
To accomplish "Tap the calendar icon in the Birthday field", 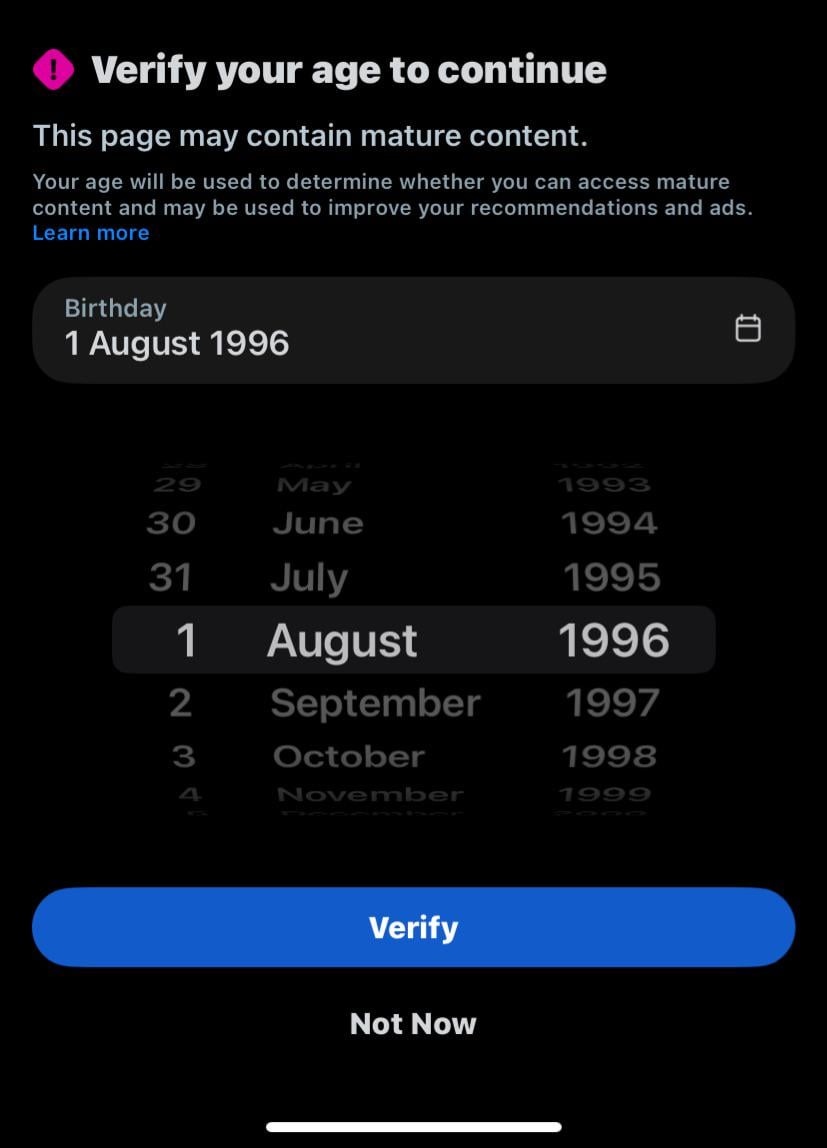I will point(748,328).
